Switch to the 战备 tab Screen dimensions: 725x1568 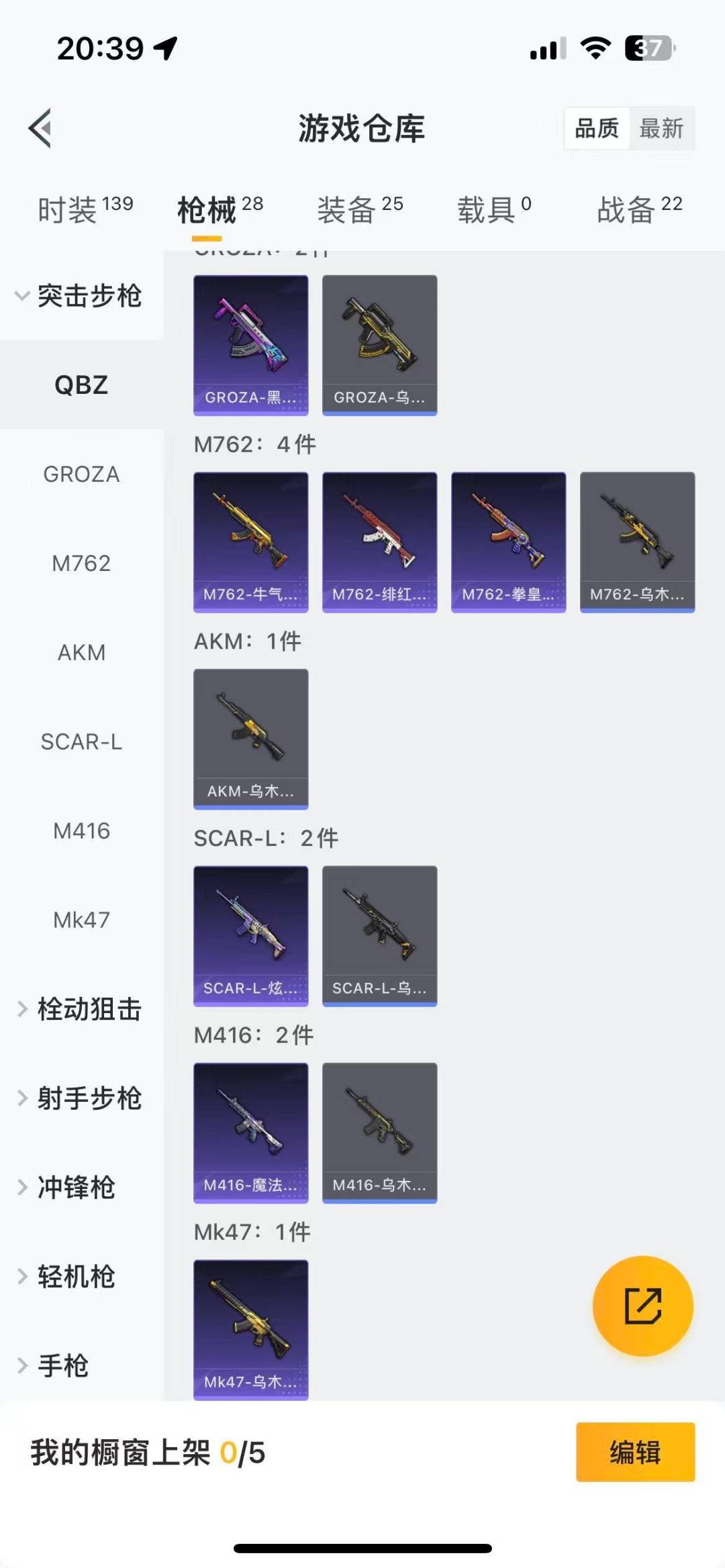639,209
